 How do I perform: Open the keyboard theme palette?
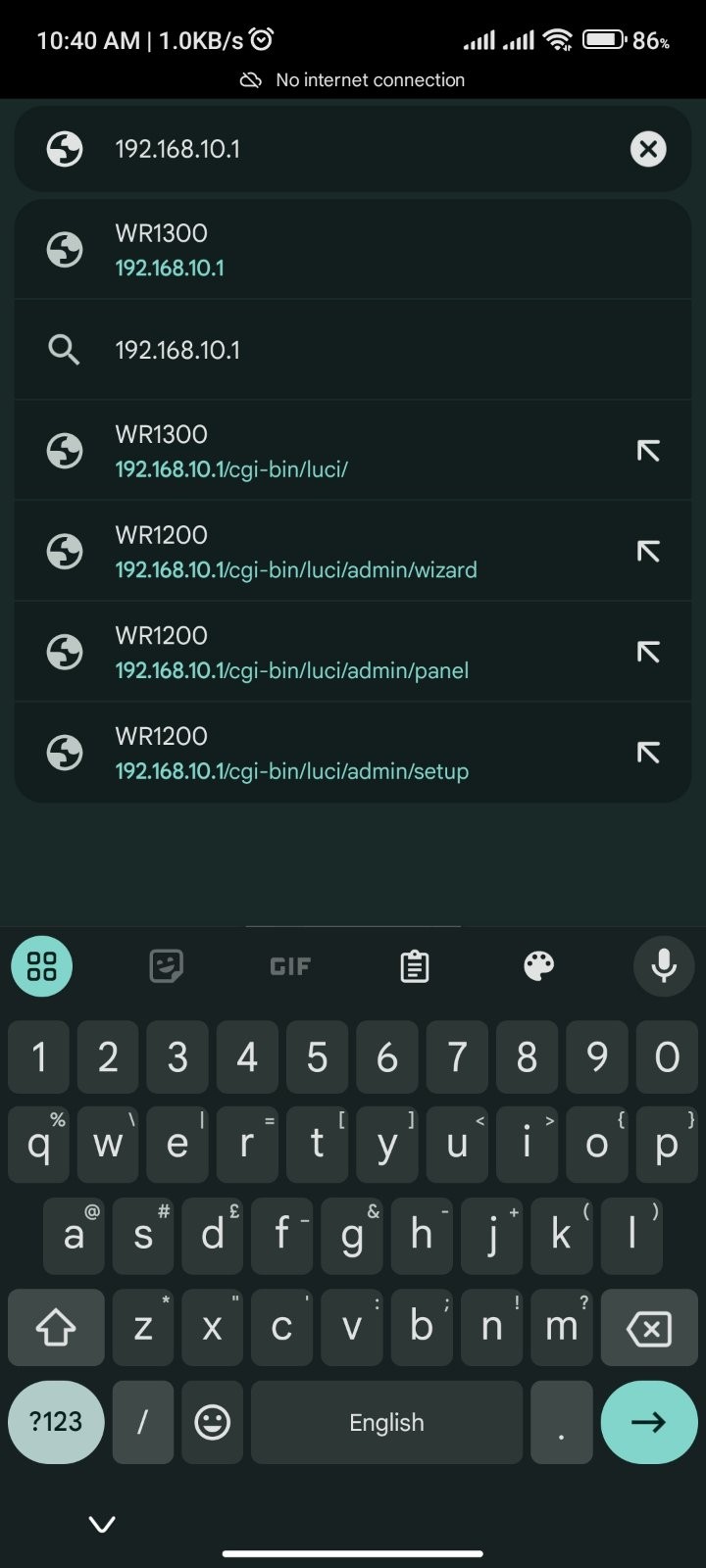tap(538, 966)
